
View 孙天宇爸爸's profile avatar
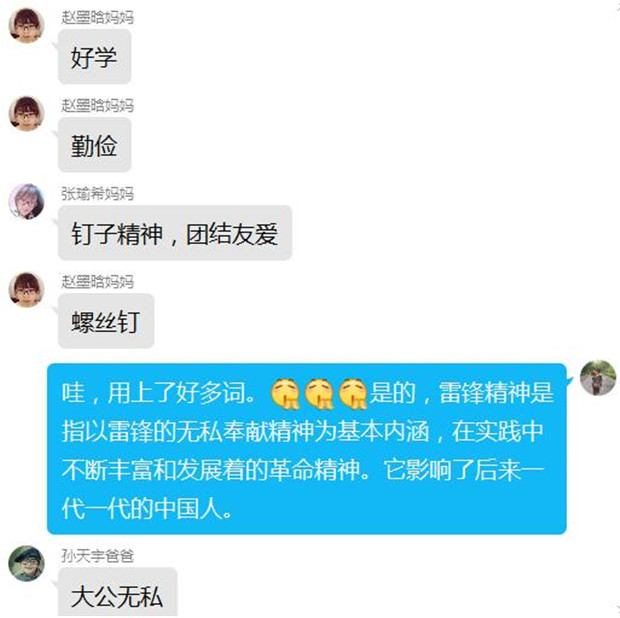[26, 563]
